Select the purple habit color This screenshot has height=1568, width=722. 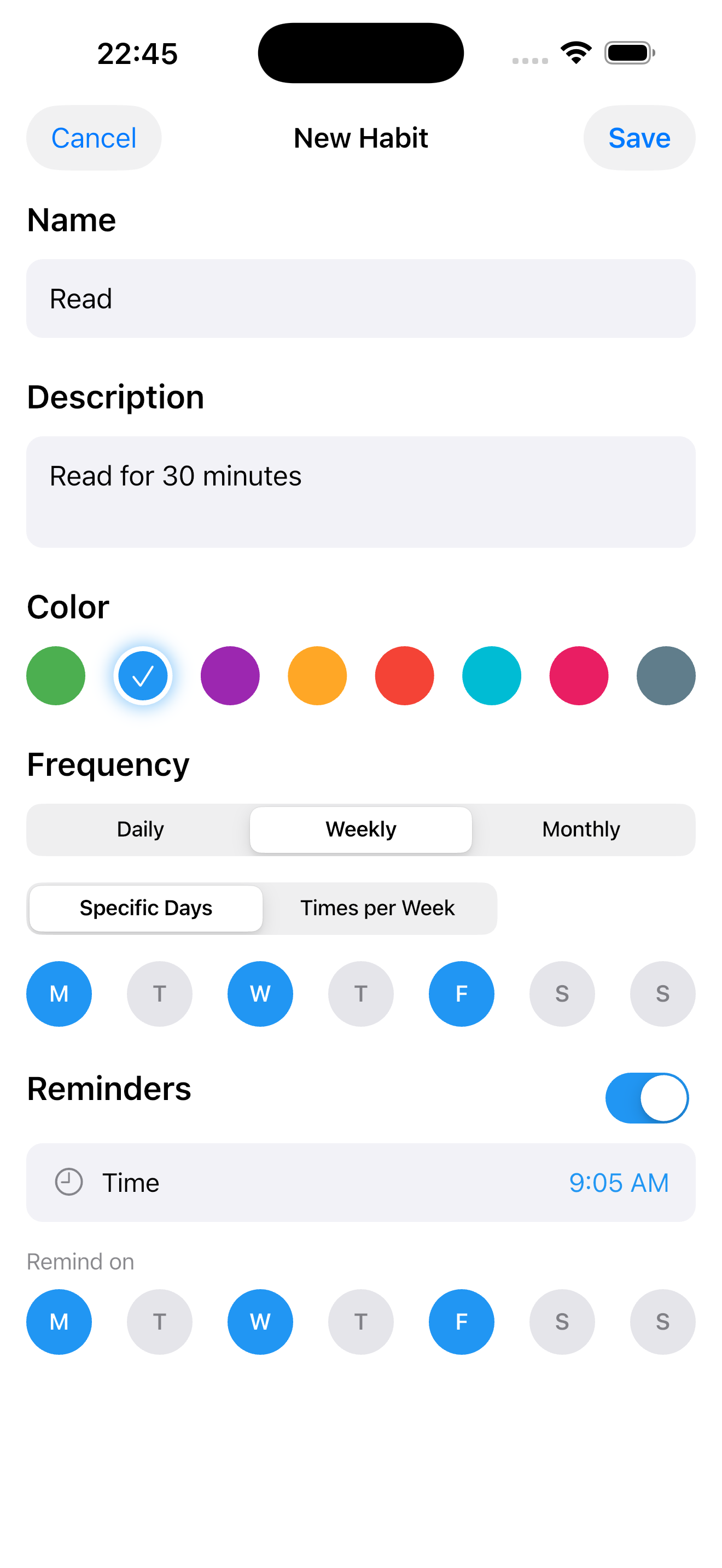tap(230, 675)
